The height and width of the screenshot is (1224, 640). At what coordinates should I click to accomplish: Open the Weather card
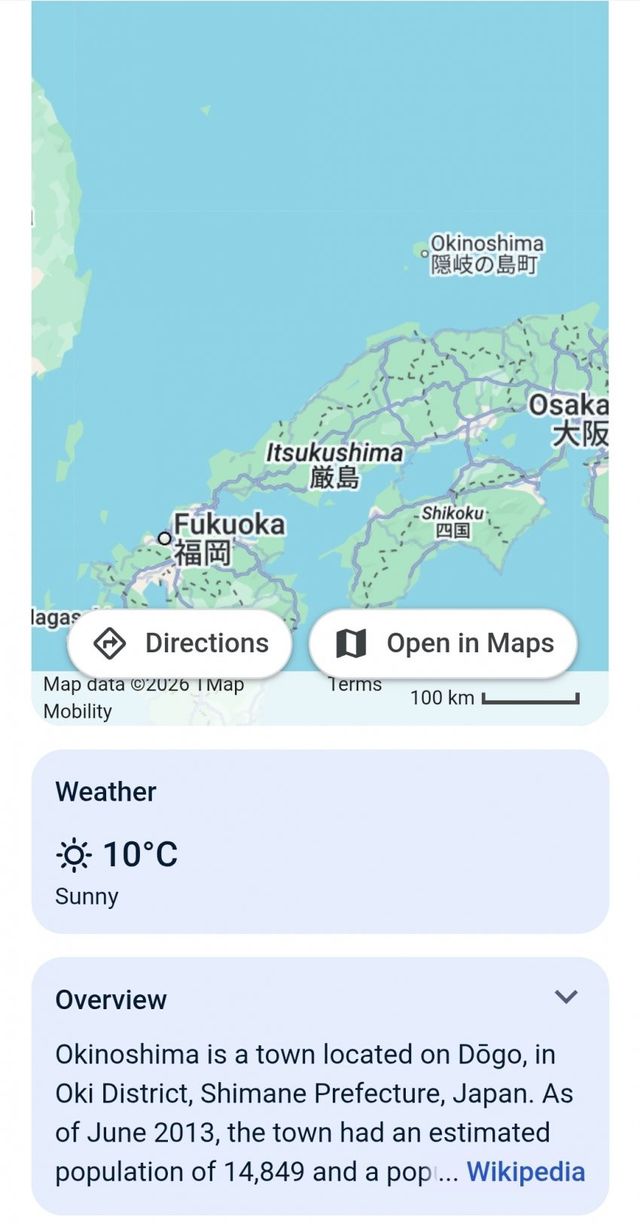tap(320, 841)
